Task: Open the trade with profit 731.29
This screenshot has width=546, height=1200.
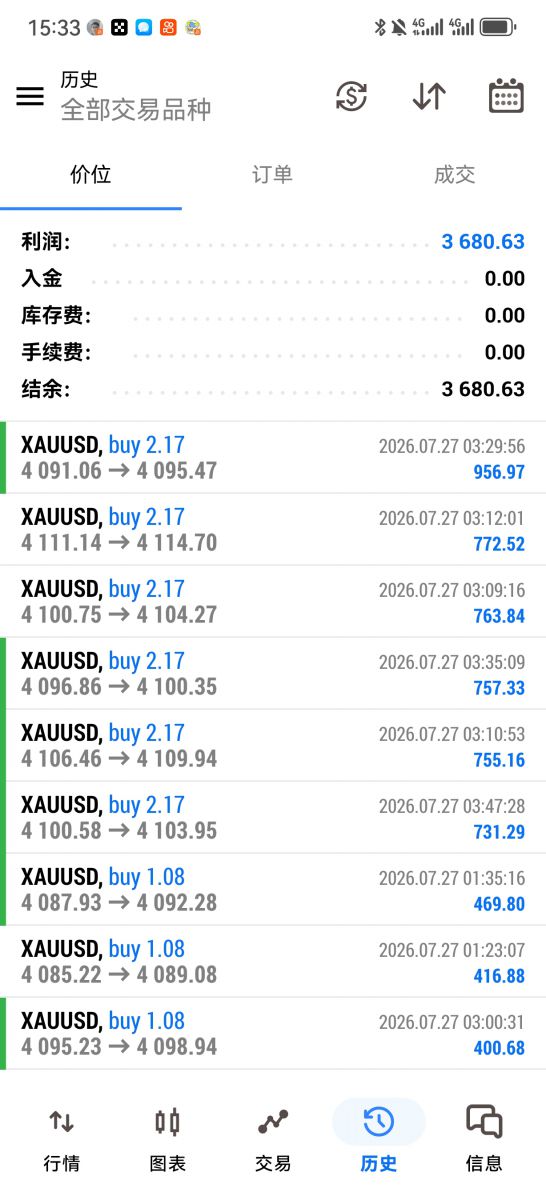Action: pyautogui.click(x=273, y=818)
